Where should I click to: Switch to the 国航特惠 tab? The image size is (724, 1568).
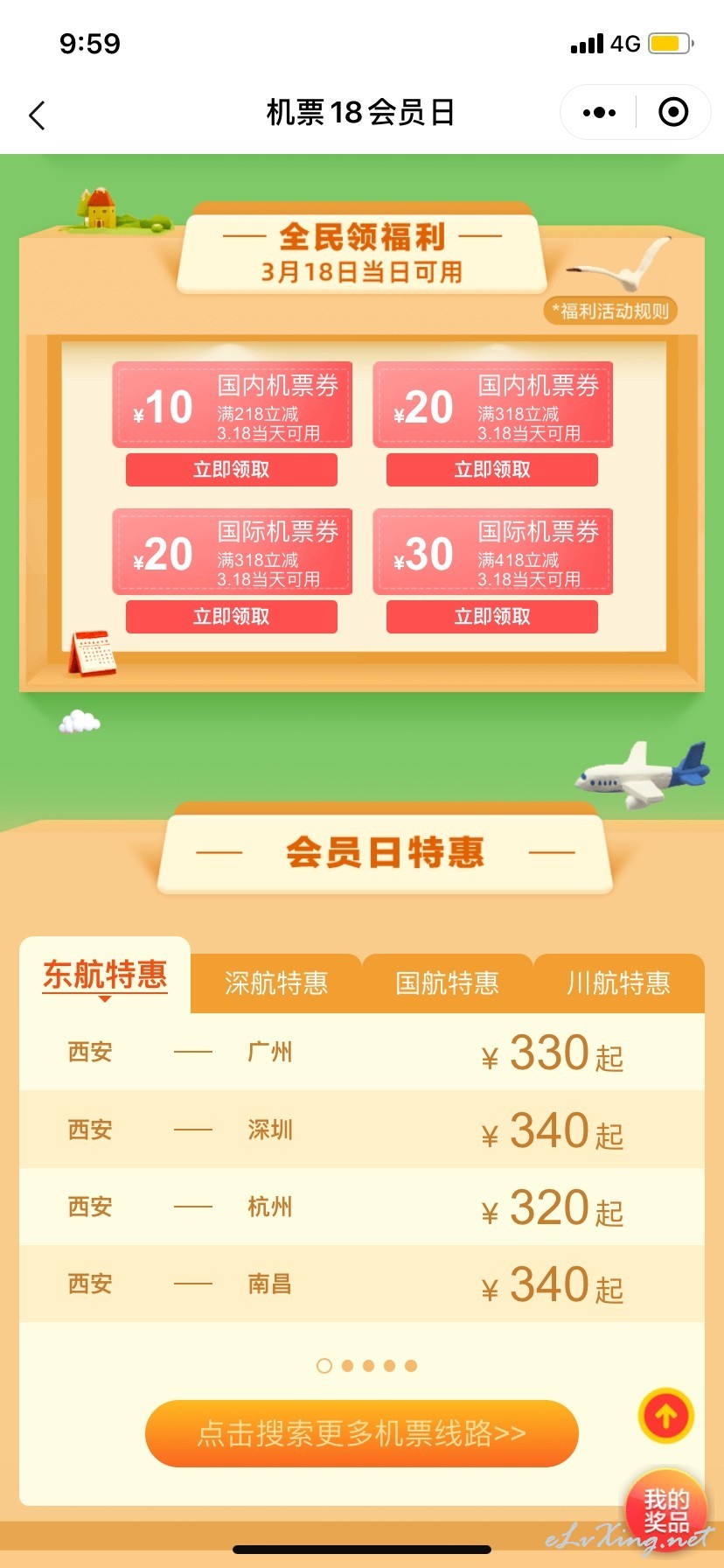pos(448,983)
